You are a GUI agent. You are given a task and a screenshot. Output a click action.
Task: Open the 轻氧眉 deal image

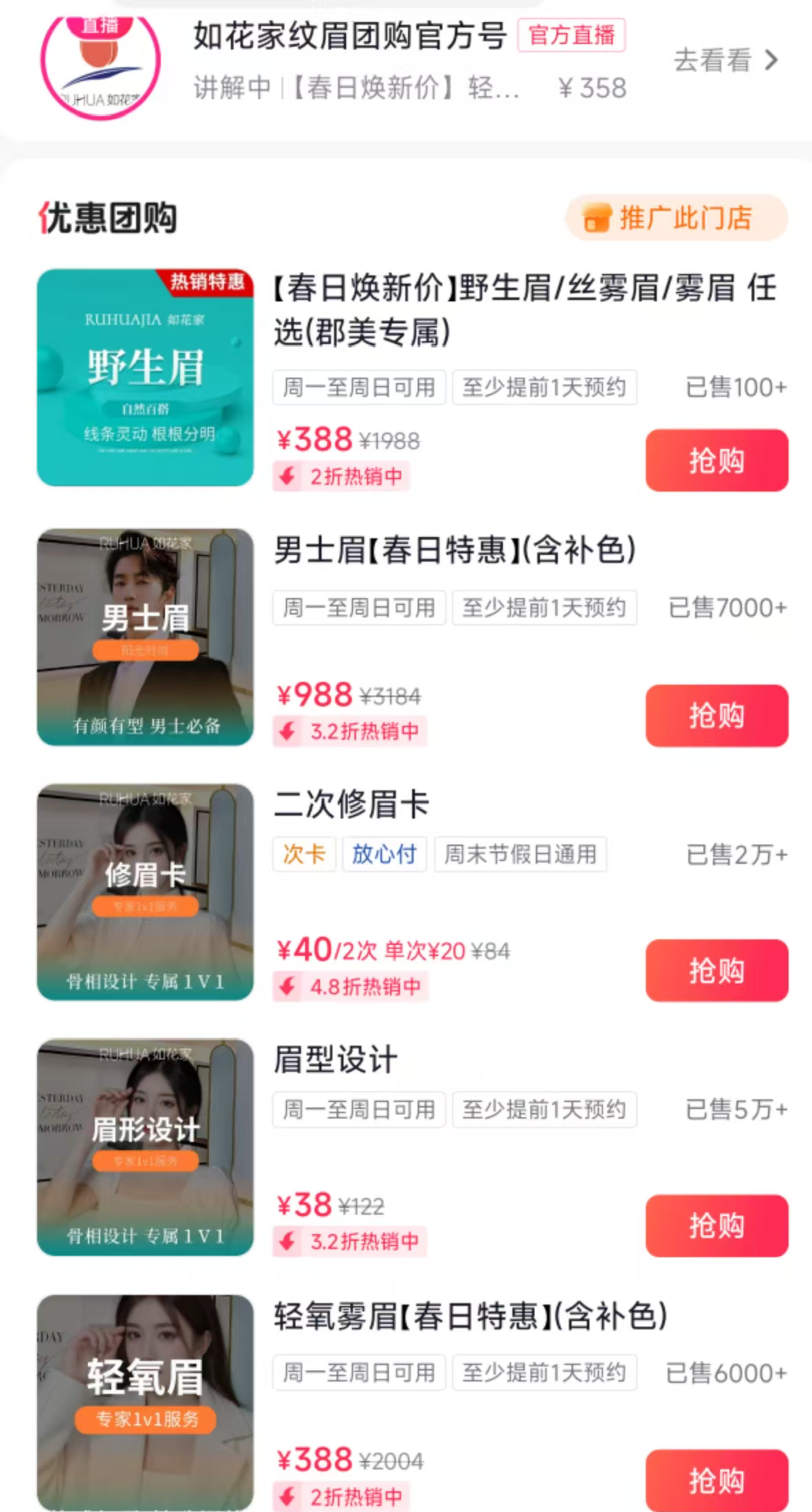[145, 1401]
